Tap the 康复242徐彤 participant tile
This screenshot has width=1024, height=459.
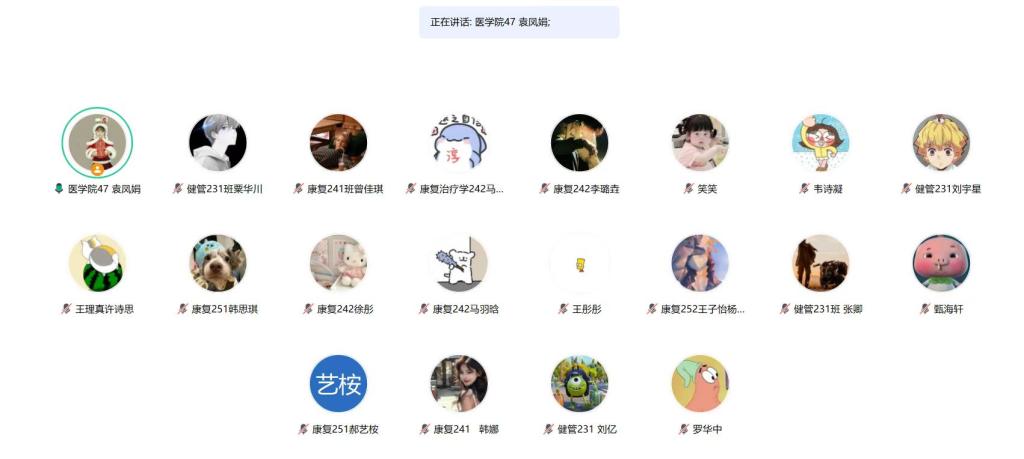point(338,264)
